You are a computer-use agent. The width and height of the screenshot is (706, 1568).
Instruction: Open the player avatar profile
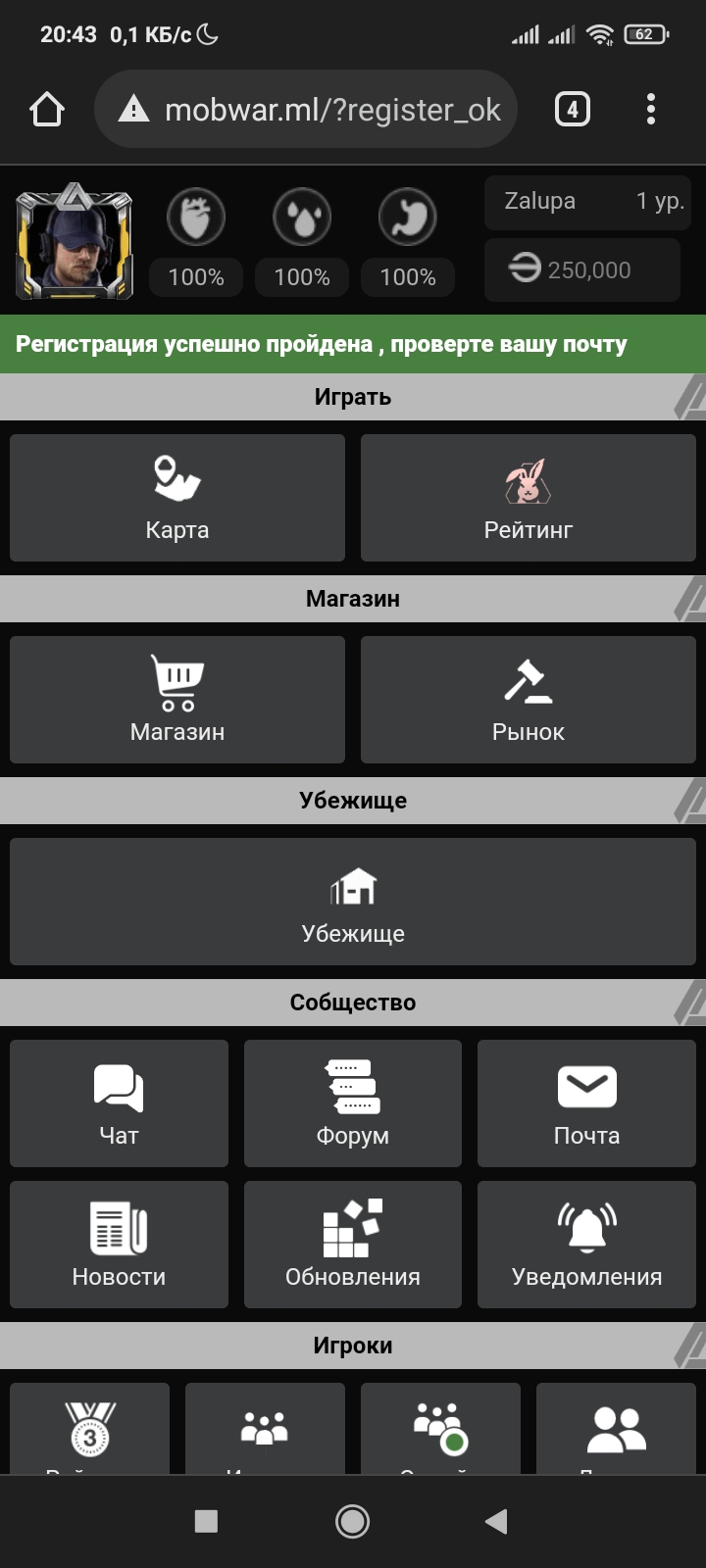pos(74,241)
